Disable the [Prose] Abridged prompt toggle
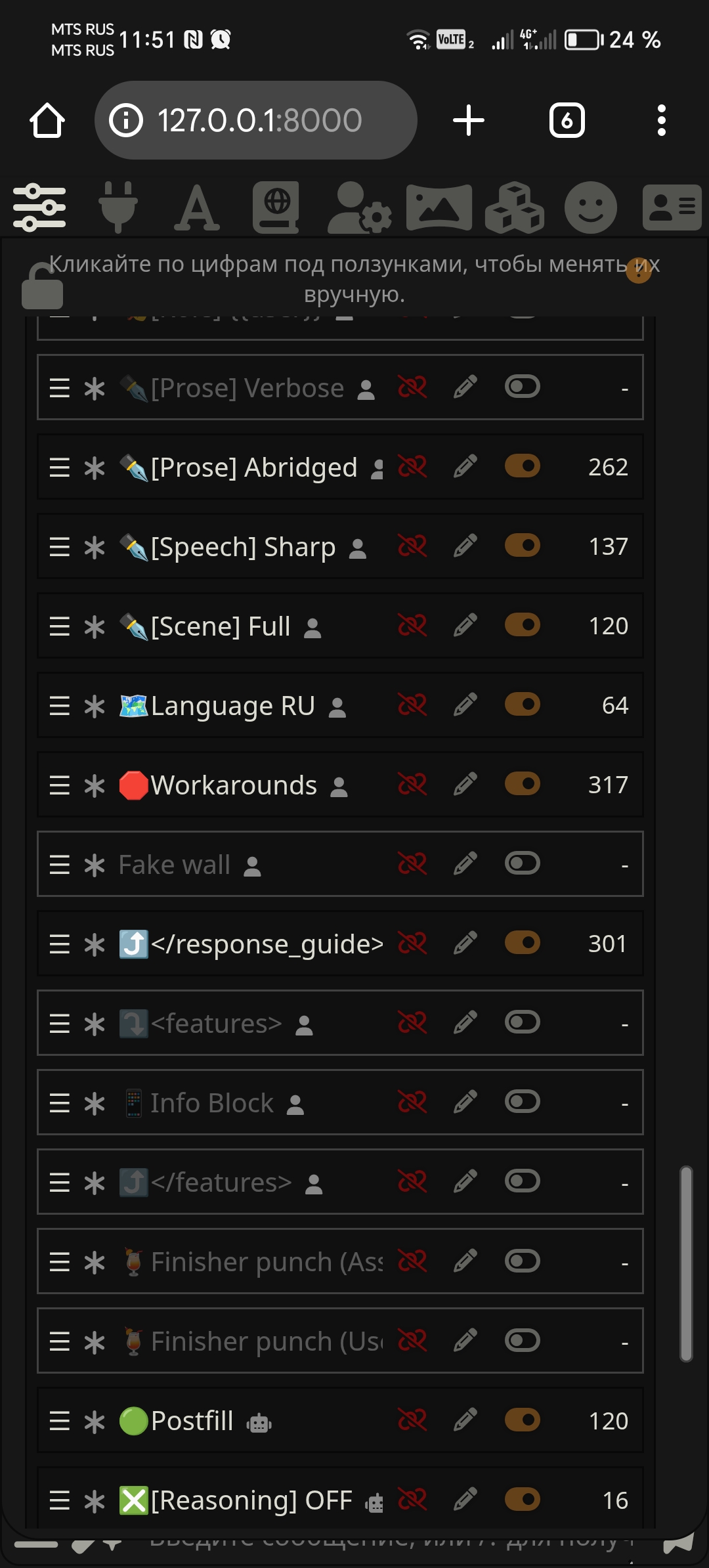The width and height of the screenshot is (709, 1568). pos(523,466)
